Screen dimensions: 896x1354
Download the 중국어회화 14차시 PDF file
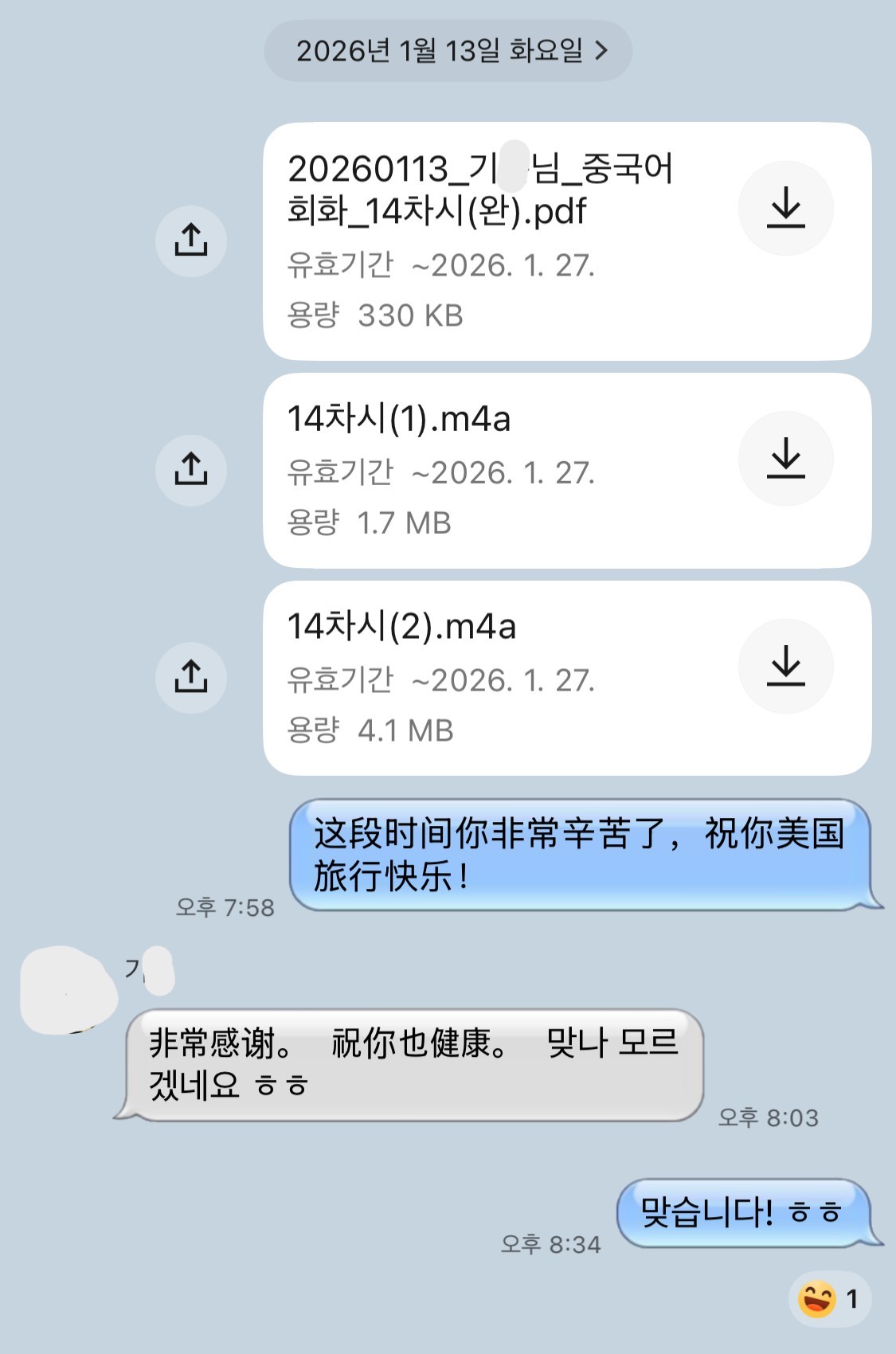point(787,208)
